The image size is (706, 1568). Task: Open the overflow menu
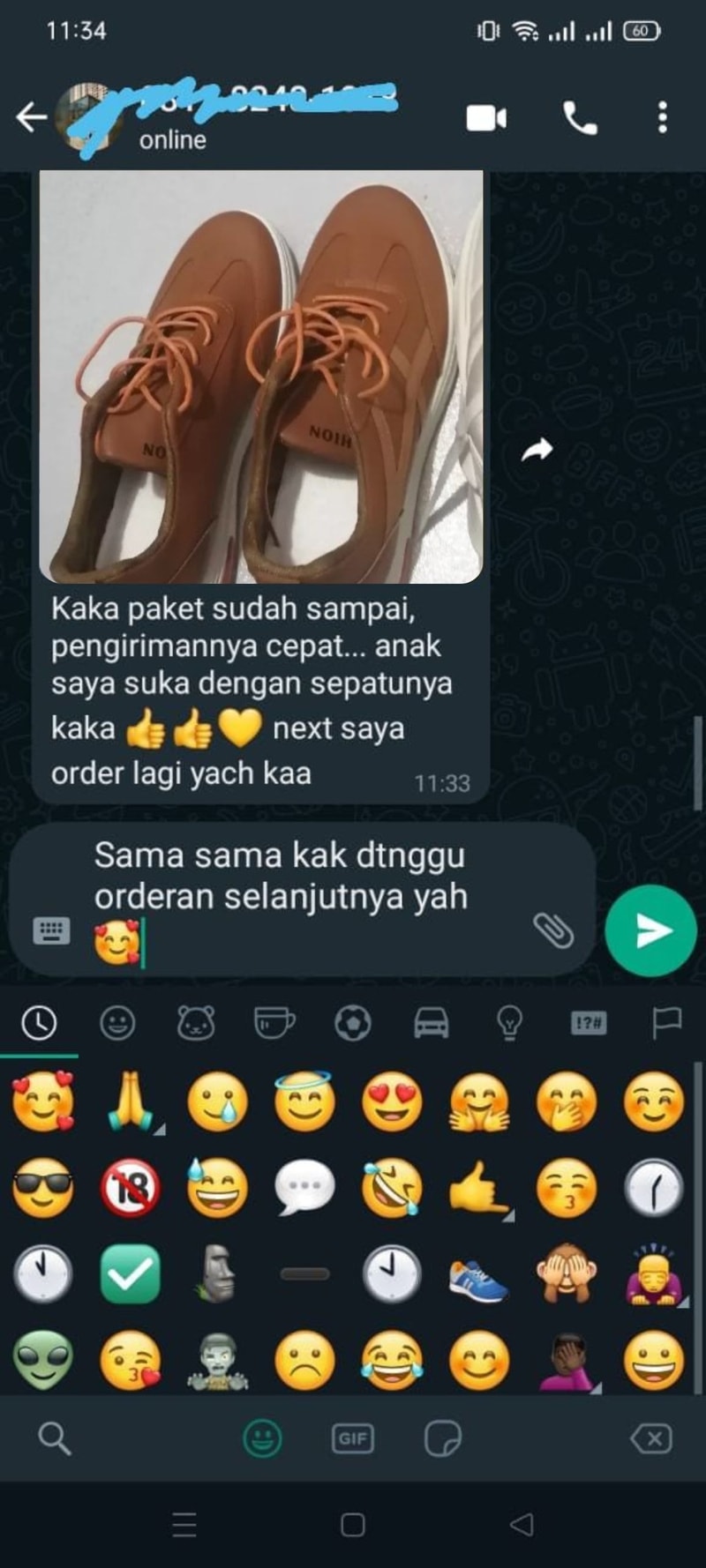click(x=662, y=118)
